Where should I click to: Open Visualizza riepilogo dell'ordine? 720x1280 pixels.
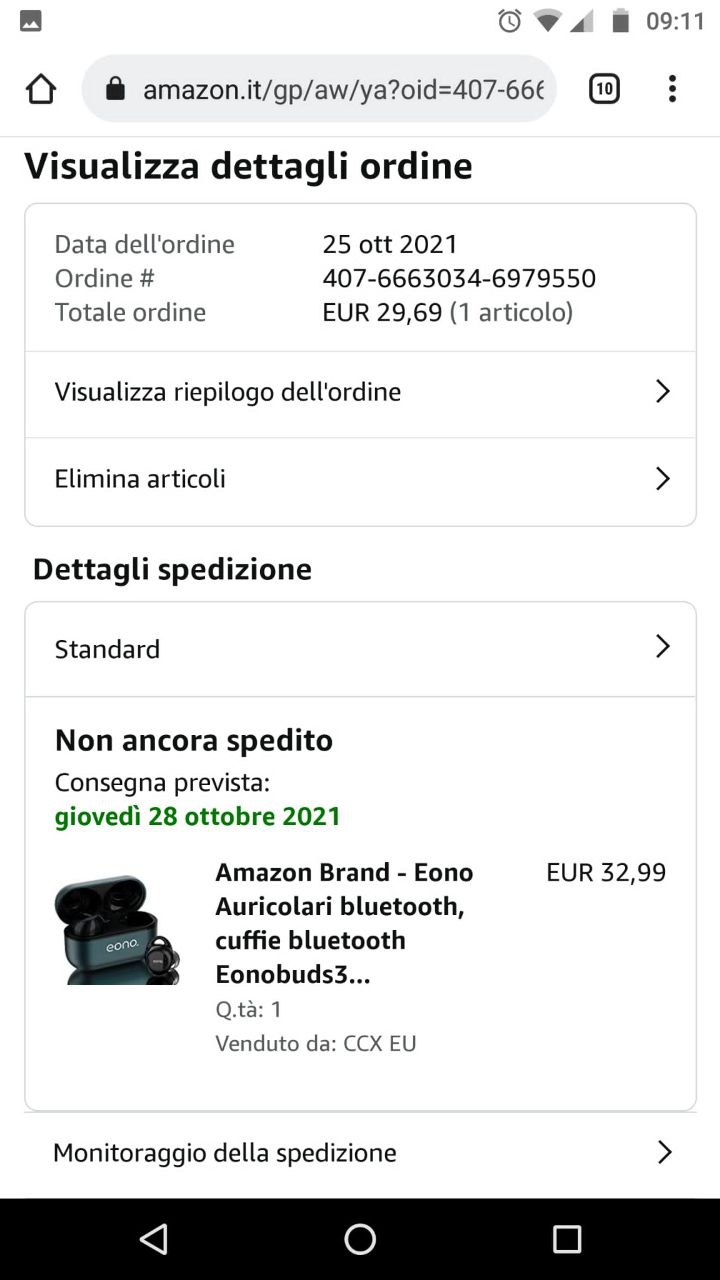pyautogui.click(x=360, y=392)
